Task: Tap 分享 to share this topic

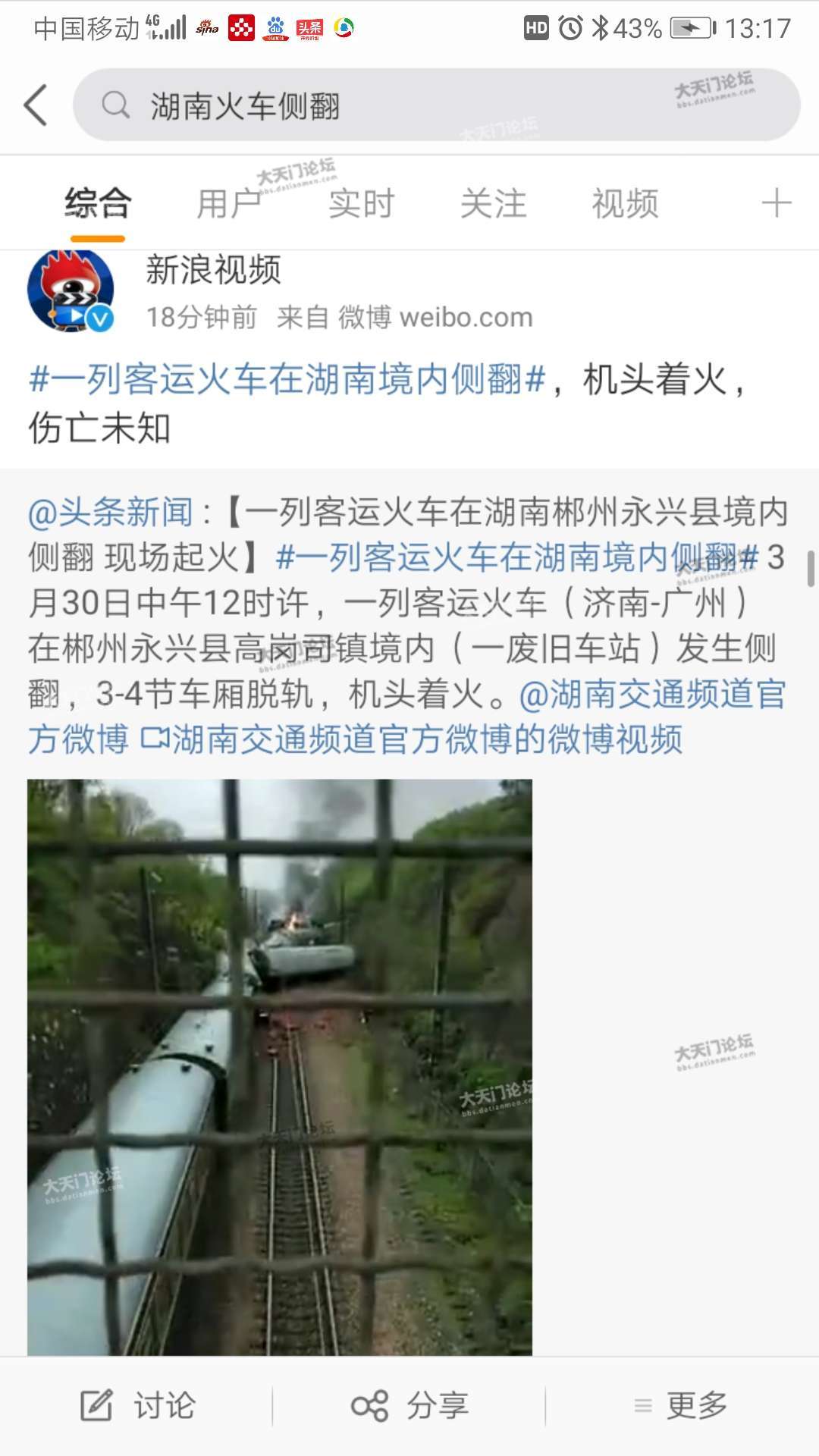Action: [x=410, y=1406]
